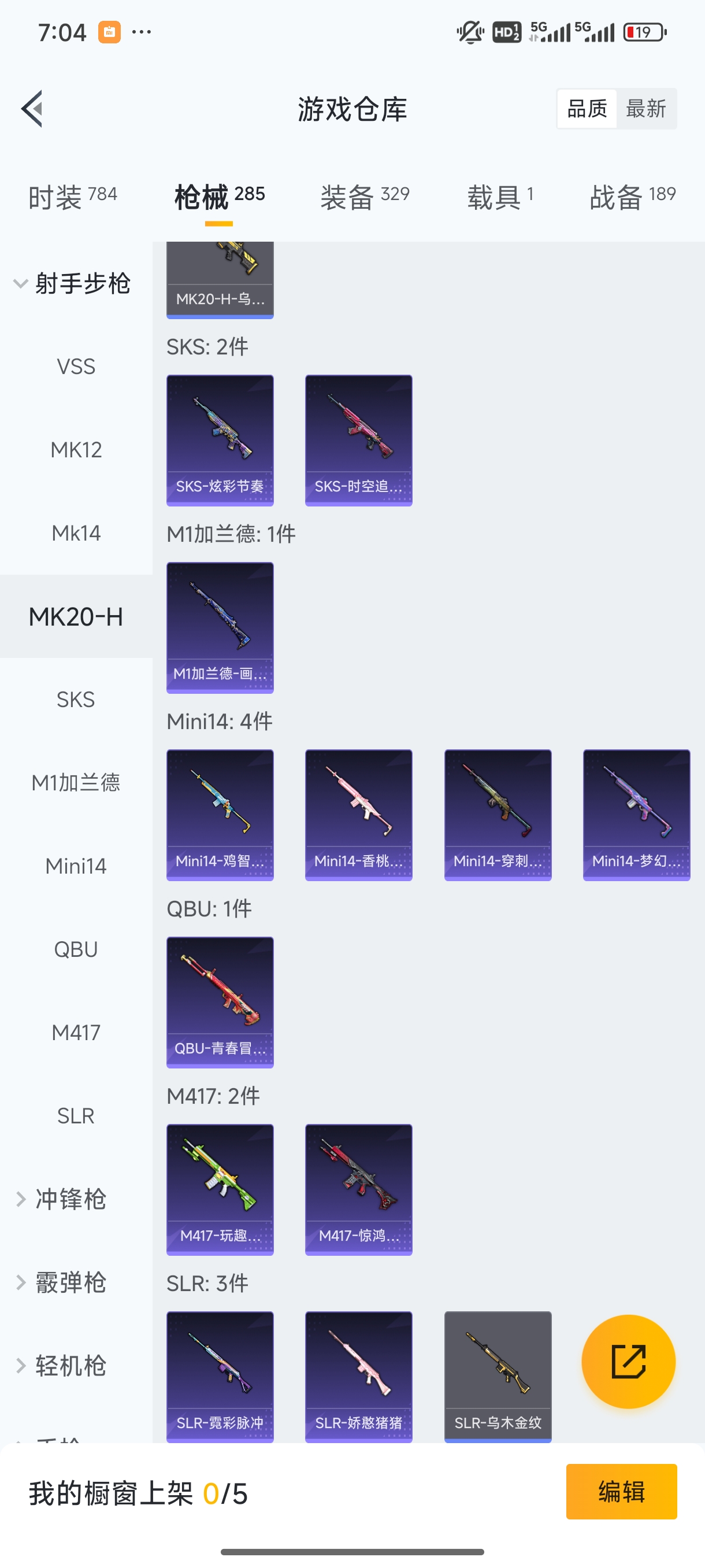
Task: Open the Mini14-香桃 skin tile
Action: 359,815
